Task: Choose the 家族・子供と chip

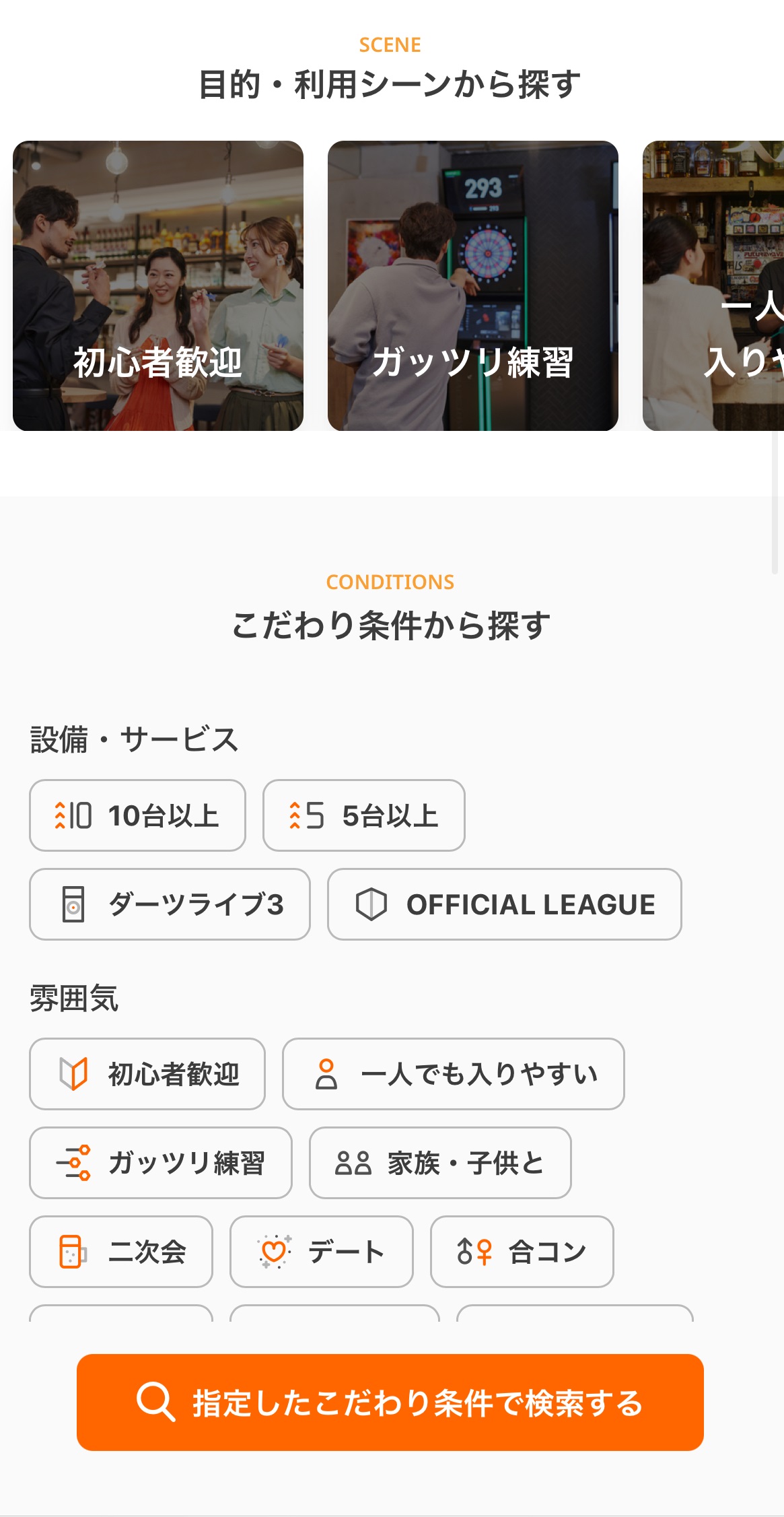Action: pos(440,1163)
